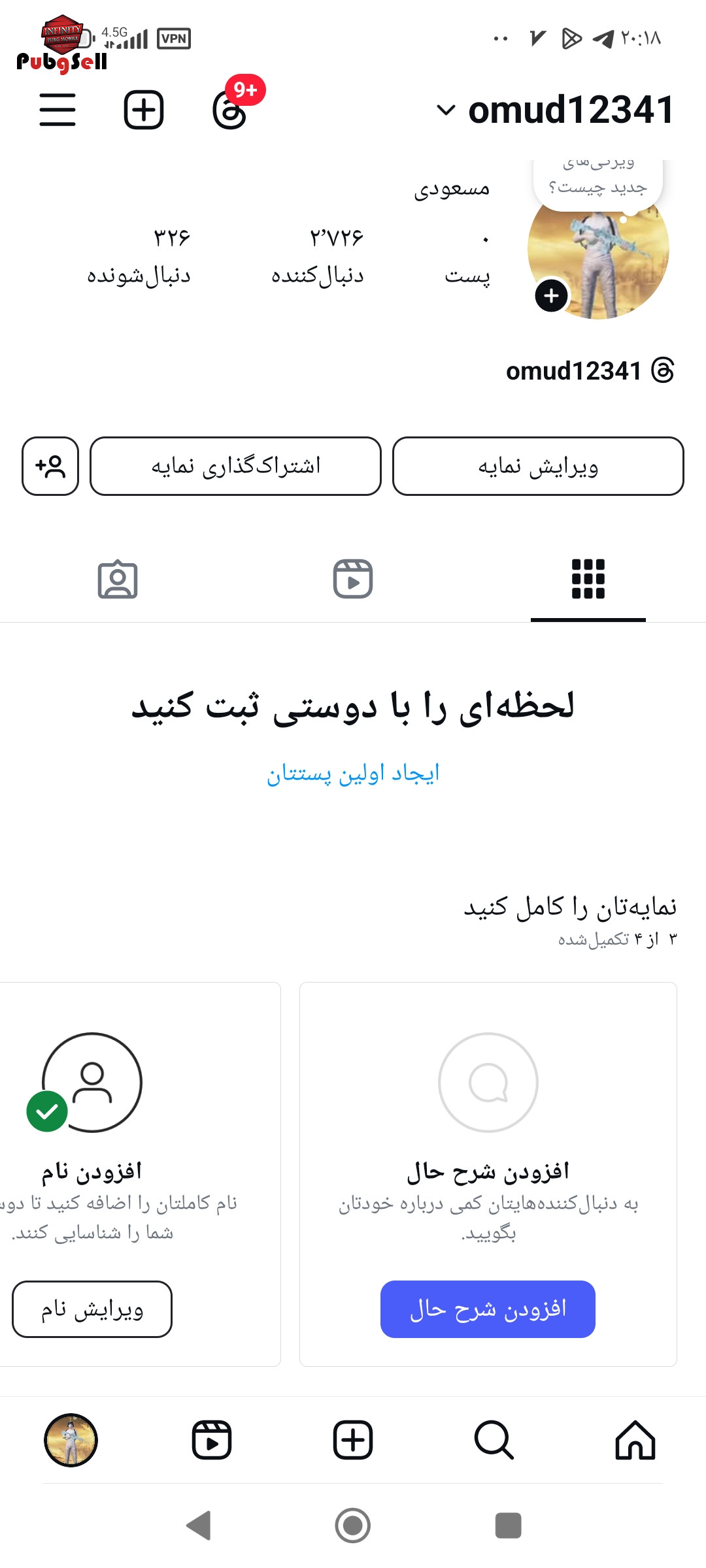706x1568 pixels.
Task: Open Threads notifications icon with 9+ badge
Action: pyautogui.click(x=230, y=109)
